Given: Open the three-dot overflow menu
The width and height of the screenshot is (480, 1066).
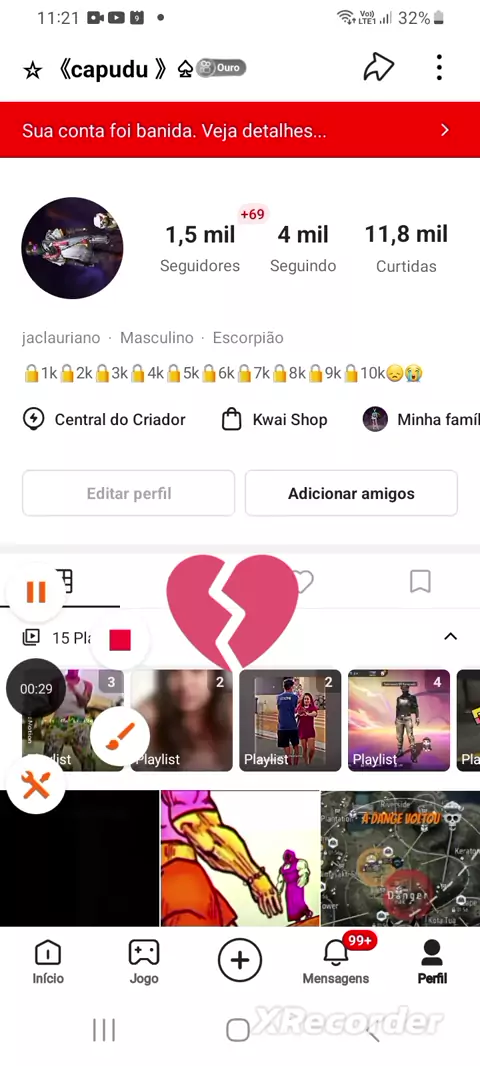Looking at the screenshot, I should coord(439,67).
